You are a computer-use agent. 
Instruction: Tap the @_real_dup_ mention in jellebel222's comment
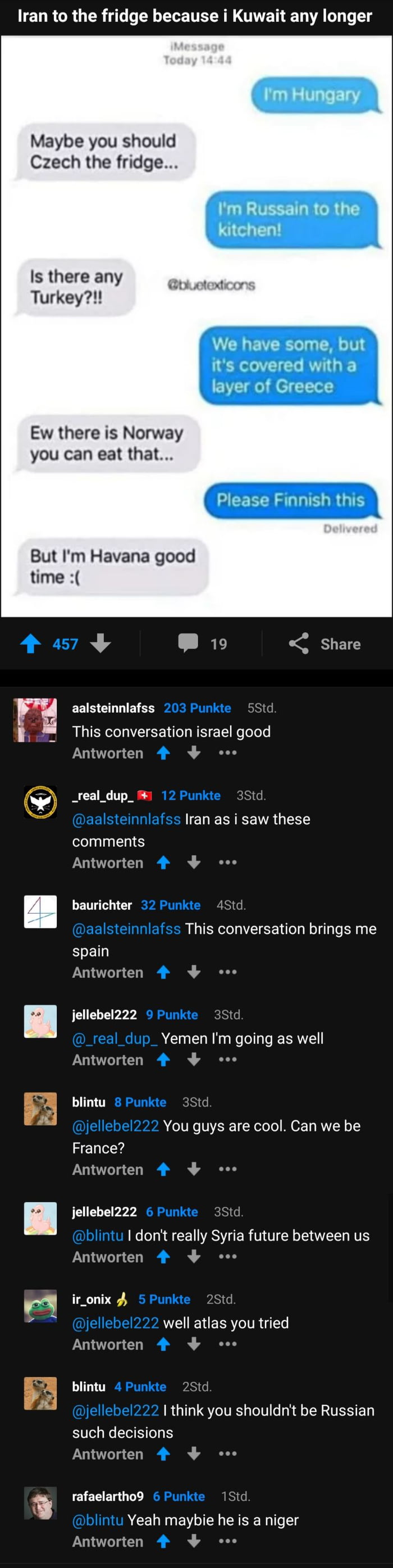[x=115, y=1039]
